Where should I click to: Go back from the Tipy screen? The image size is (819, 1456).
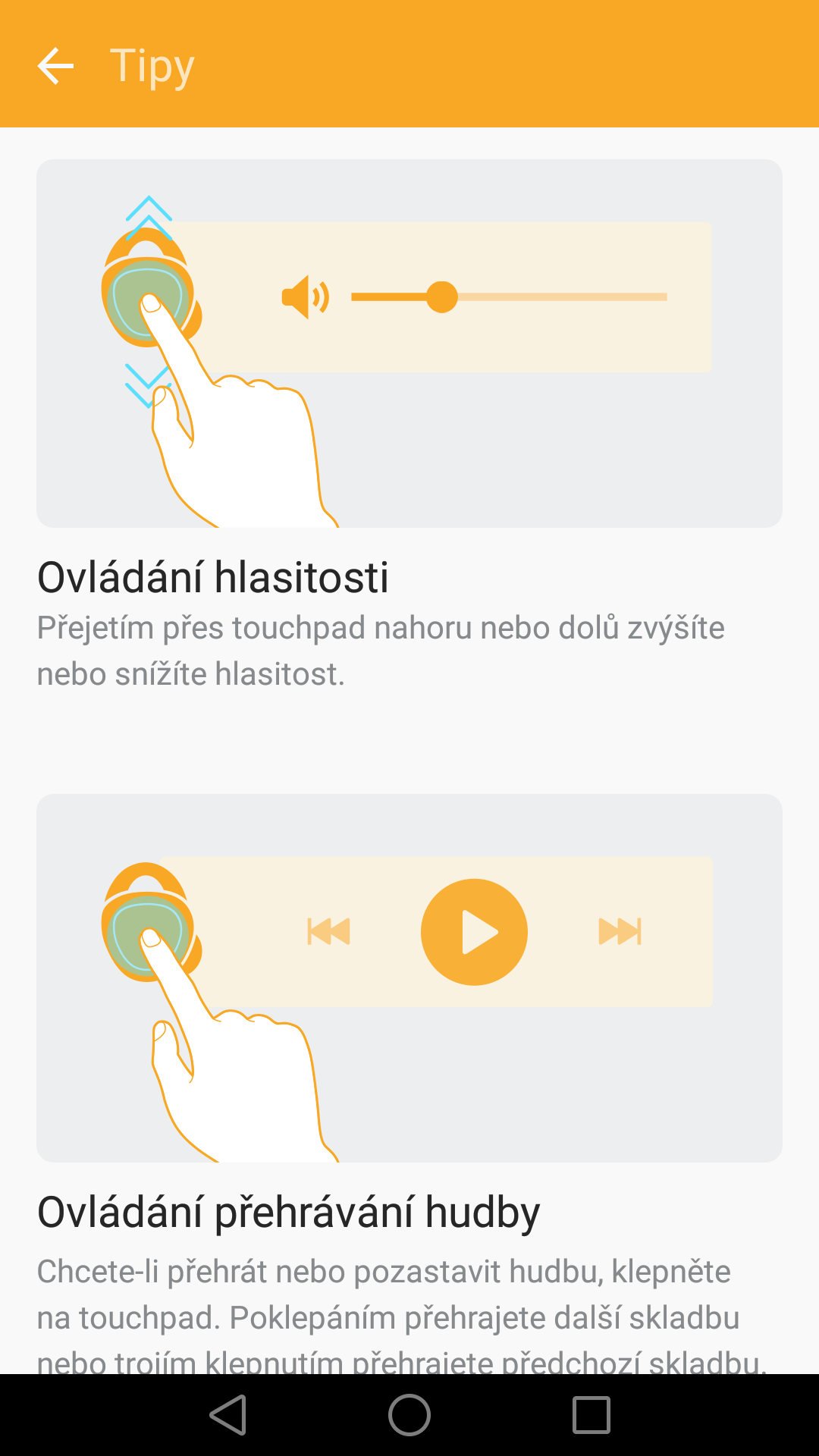tap(55, 65)
